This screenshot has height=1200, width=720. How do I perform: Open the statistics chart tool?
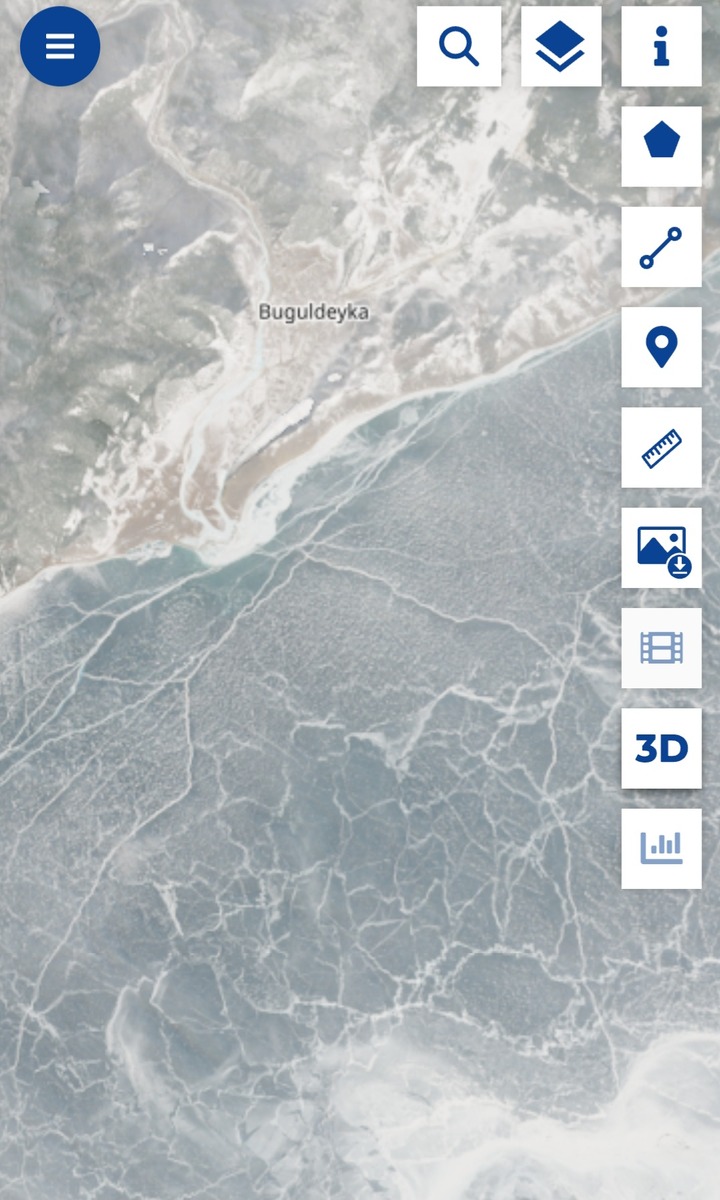661,848
